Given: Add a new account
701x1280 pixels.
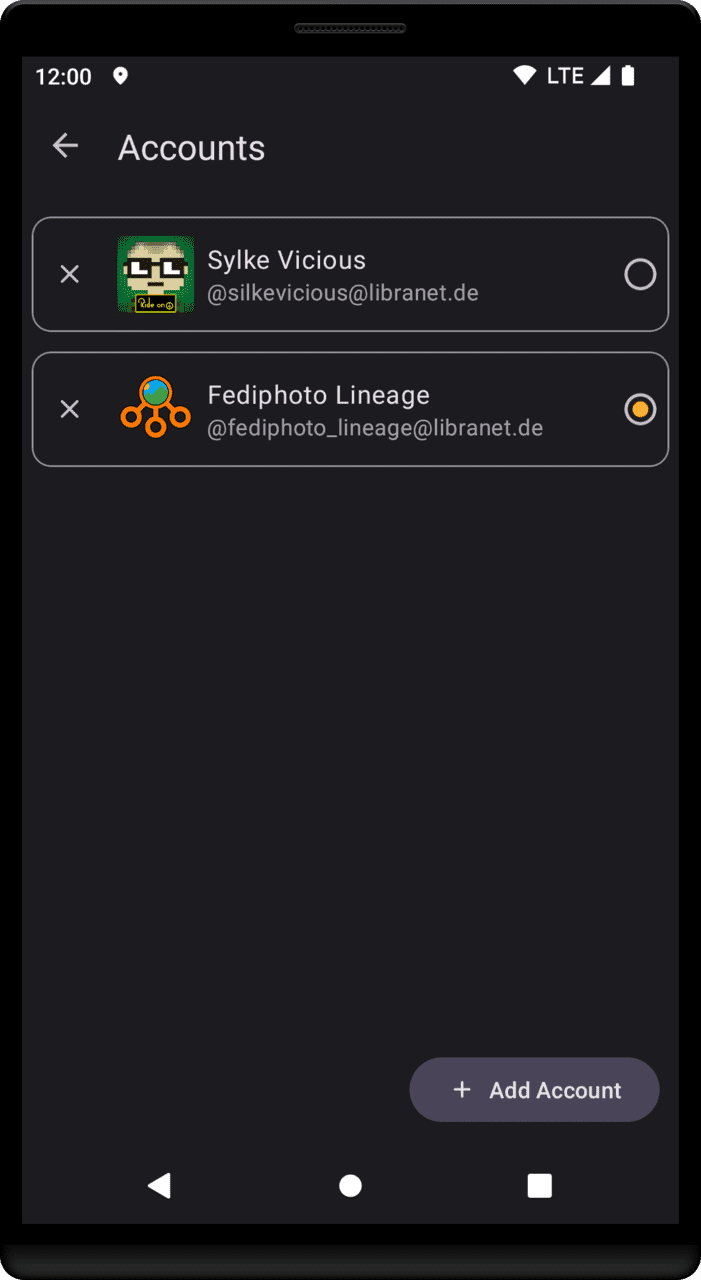Looking at the screenshot, I should [534, 1090].
